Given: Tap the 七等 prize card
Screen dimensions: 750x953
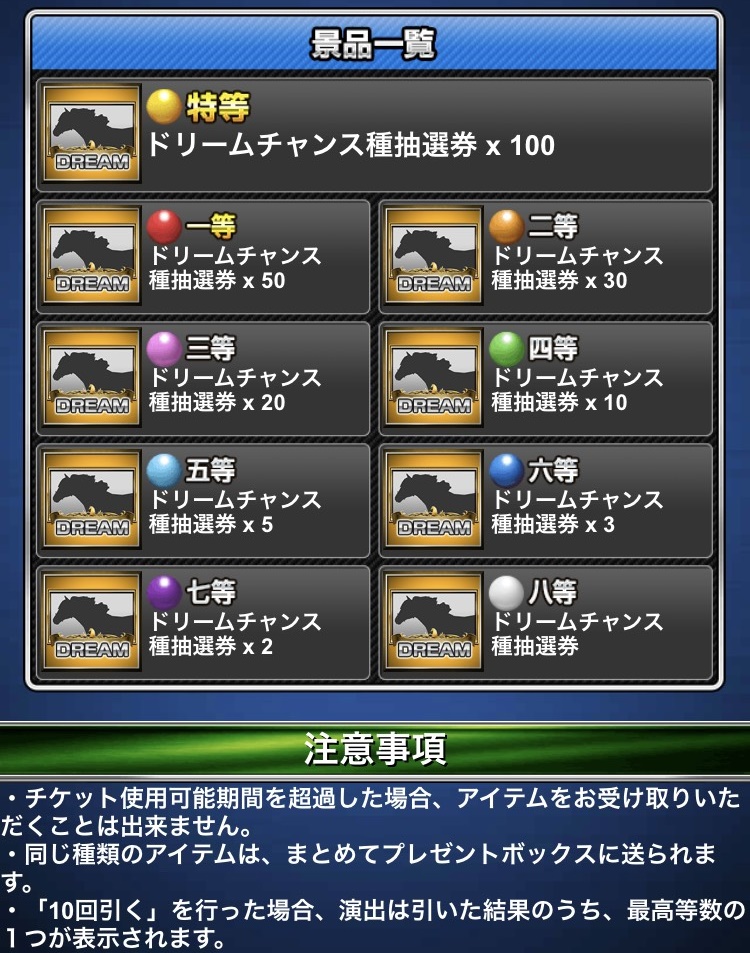Looking at the screenshot, I should pyautogui.click(x=203, y=623).
